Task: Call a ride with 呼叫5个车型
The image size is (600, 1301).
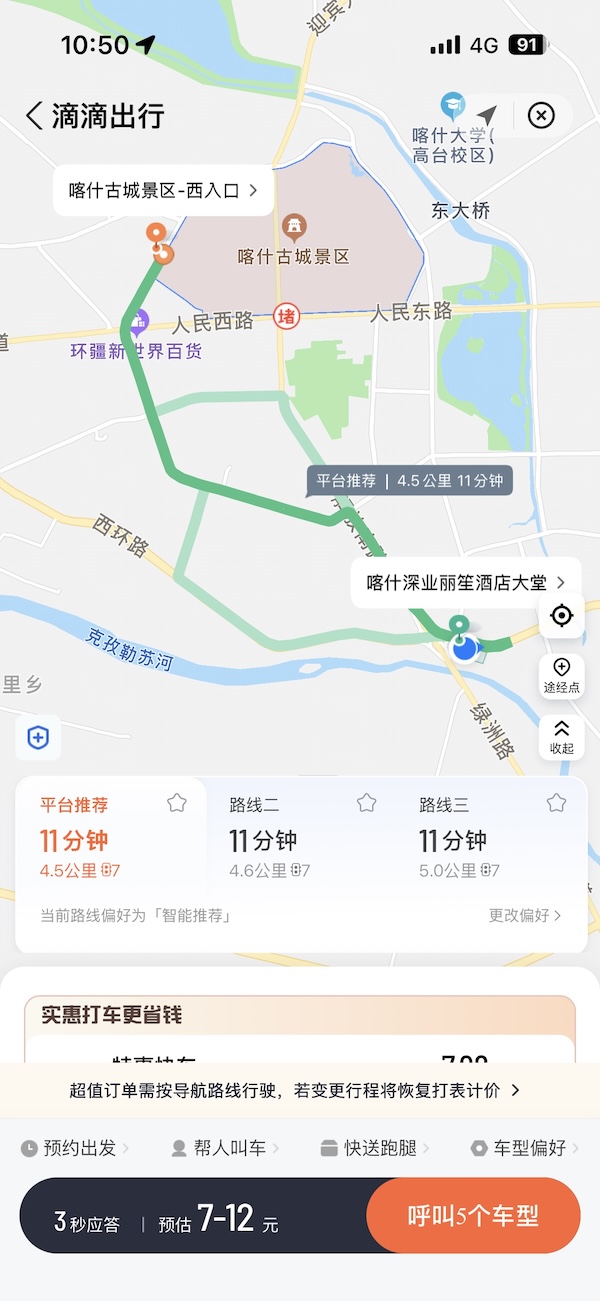Action: coord(473,1216)
